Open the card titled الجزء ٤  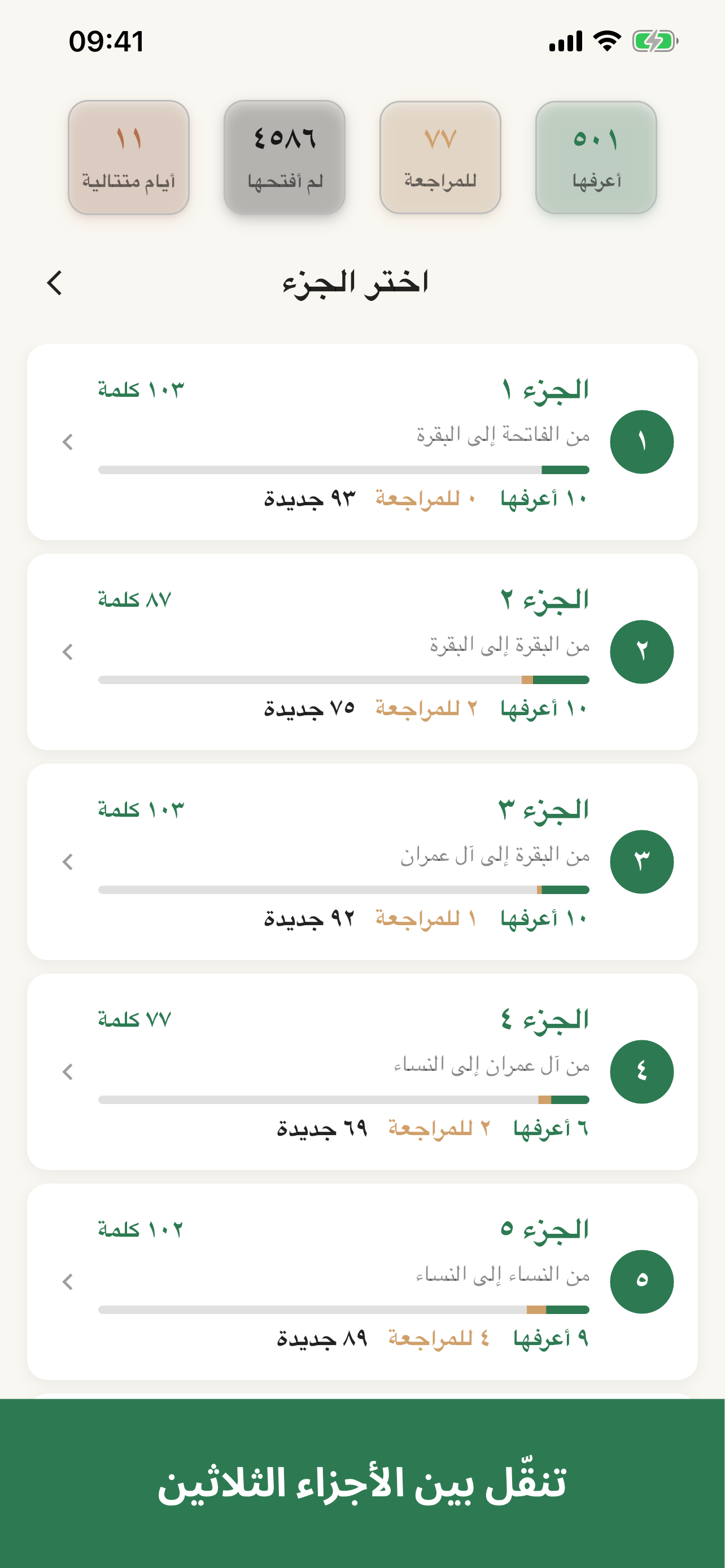point(362,1070)
